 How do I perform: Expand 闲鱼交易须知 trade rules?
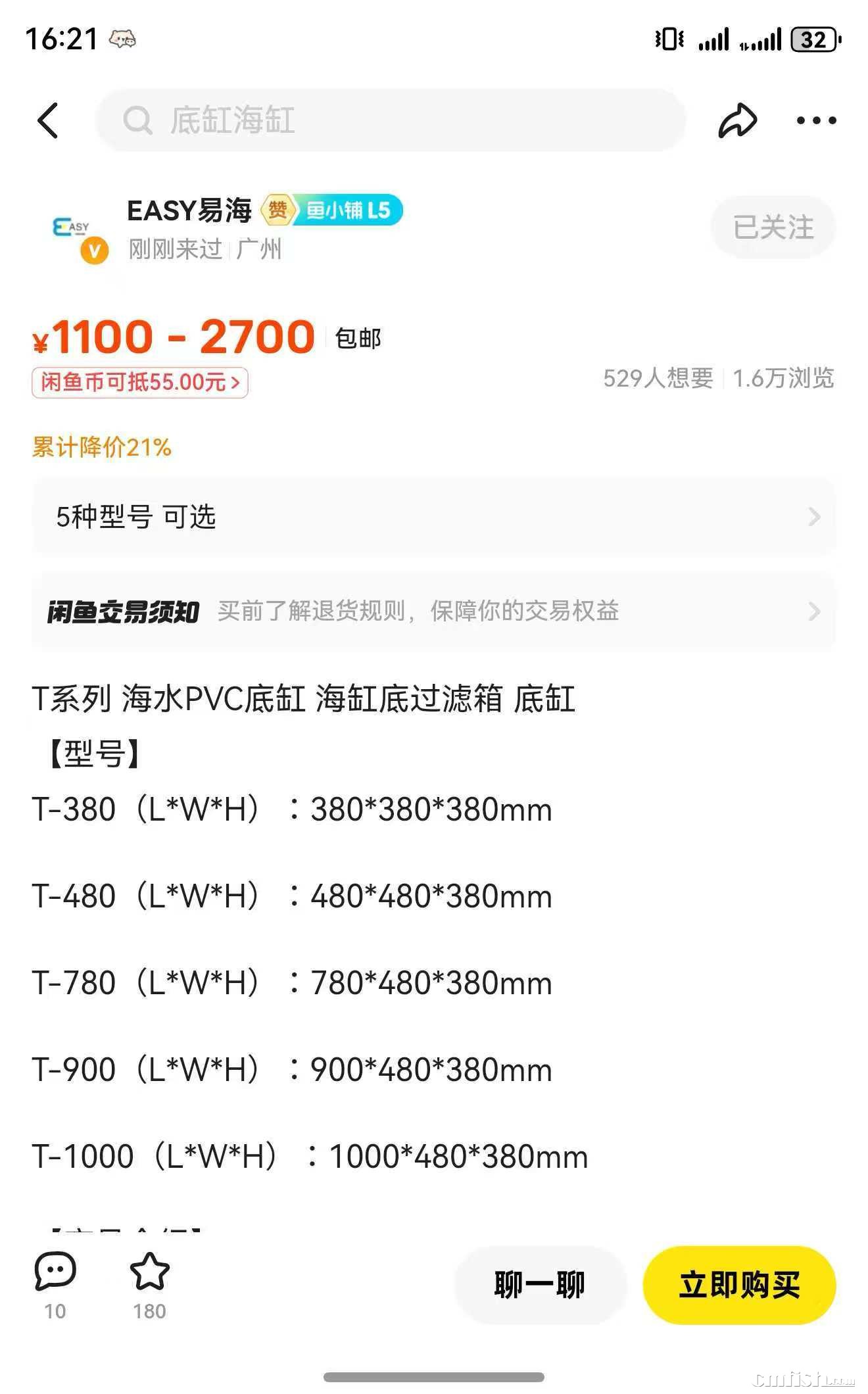click(x=433, y=612)
